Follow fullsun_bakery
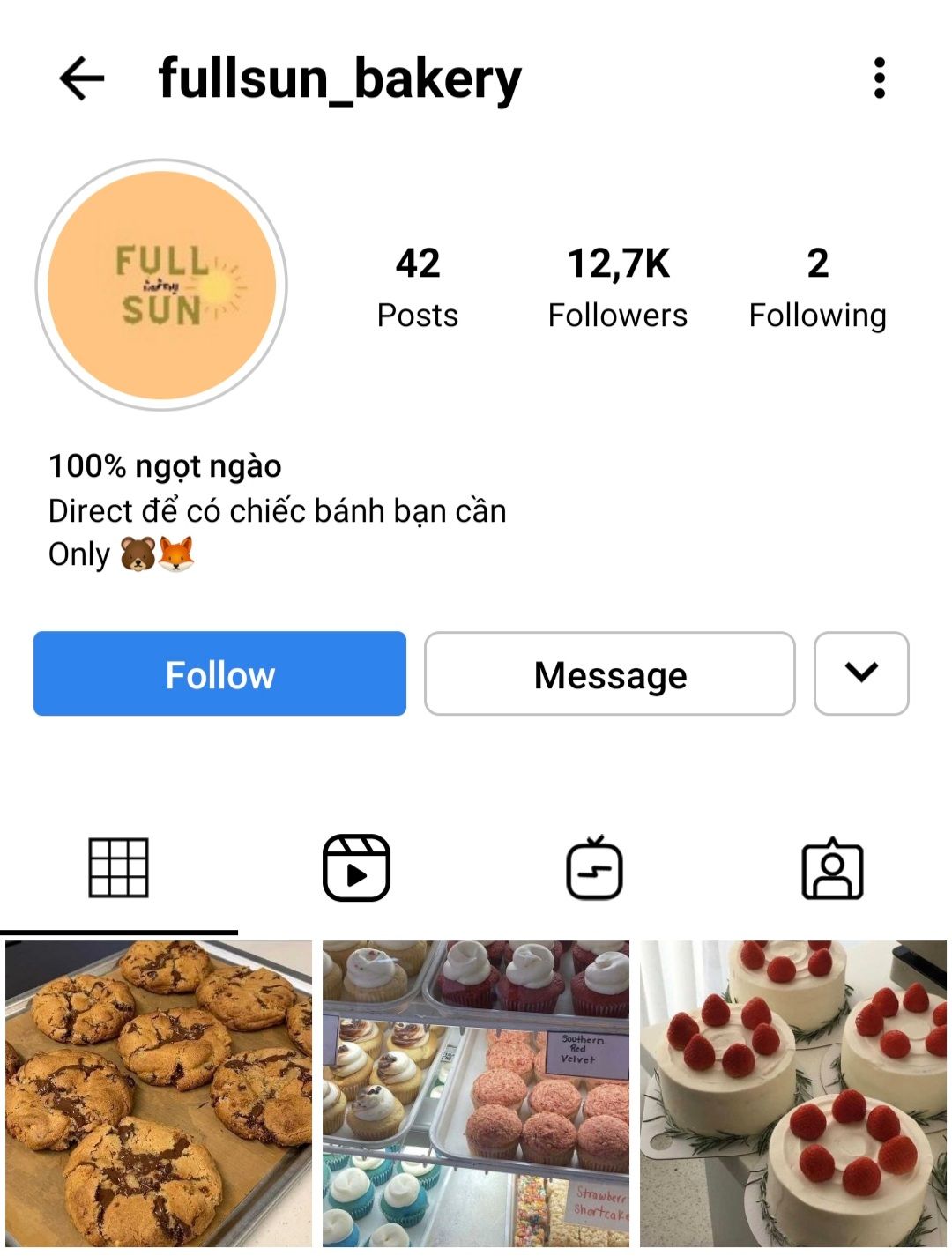This screenshot has height=1256, width=952. [x=219, y=674]
